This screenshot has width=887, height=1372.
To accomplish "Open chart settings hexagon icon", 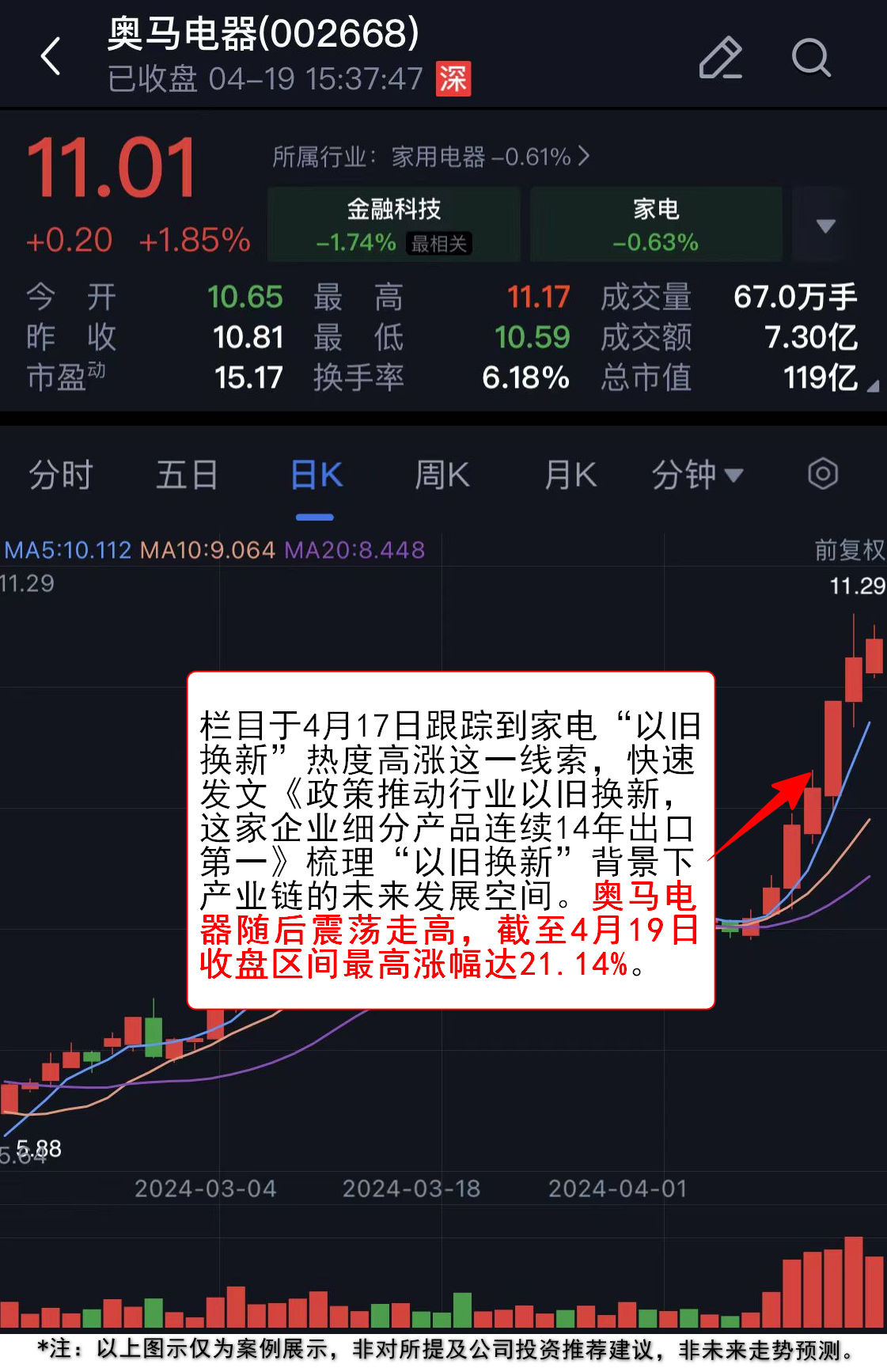I will (x=822, y=475).
